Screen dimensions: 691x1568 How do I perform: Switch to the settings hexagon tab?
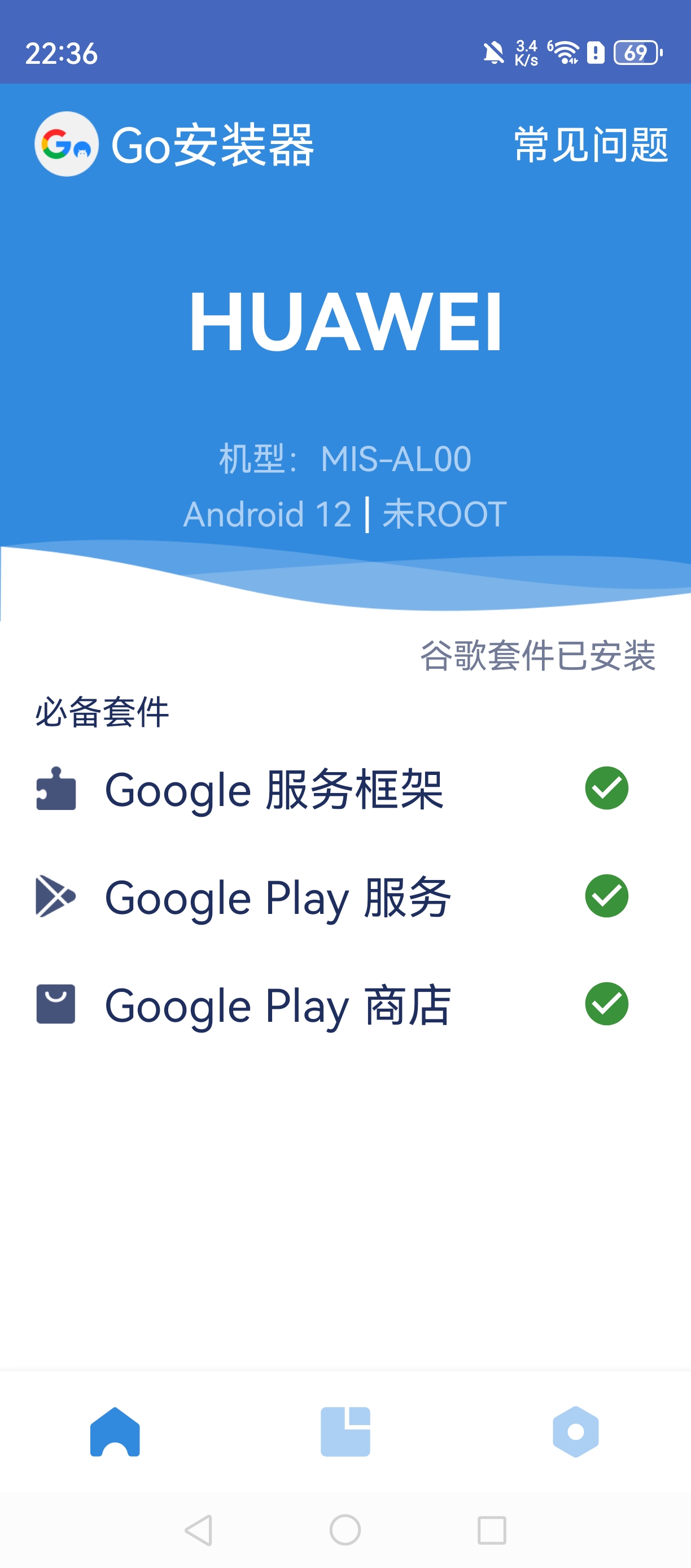[x=575, y=1432]
